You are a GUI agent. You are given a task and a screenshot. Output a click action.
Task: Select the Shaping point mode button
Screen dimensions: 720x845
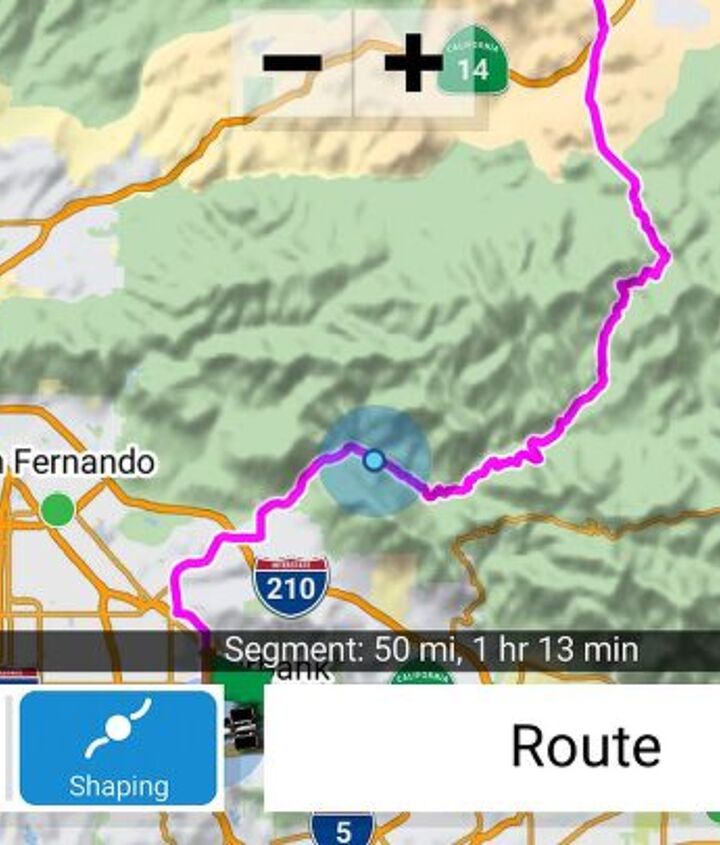118,747
